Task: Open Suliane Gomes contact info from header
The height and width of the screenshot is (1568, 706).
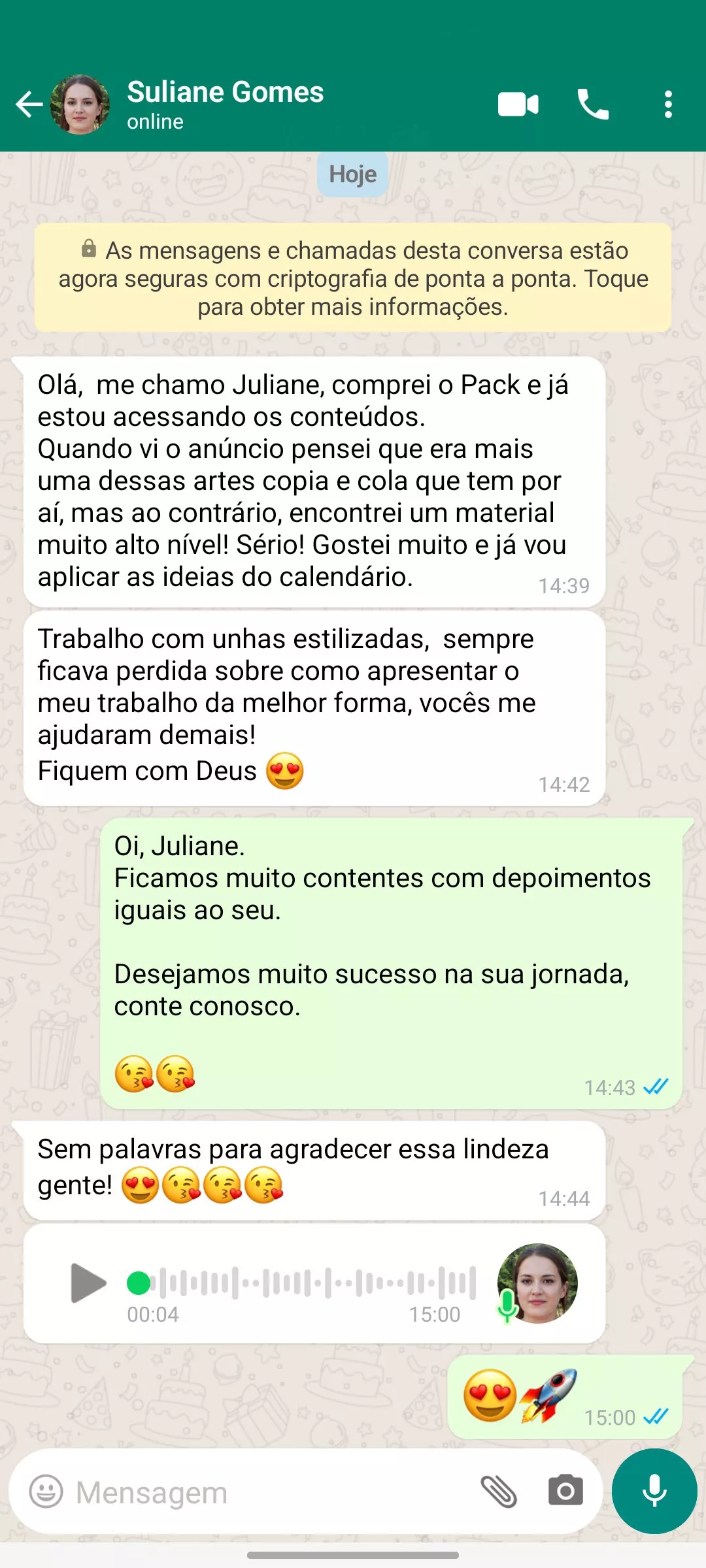Action: [x=225, y=103]
